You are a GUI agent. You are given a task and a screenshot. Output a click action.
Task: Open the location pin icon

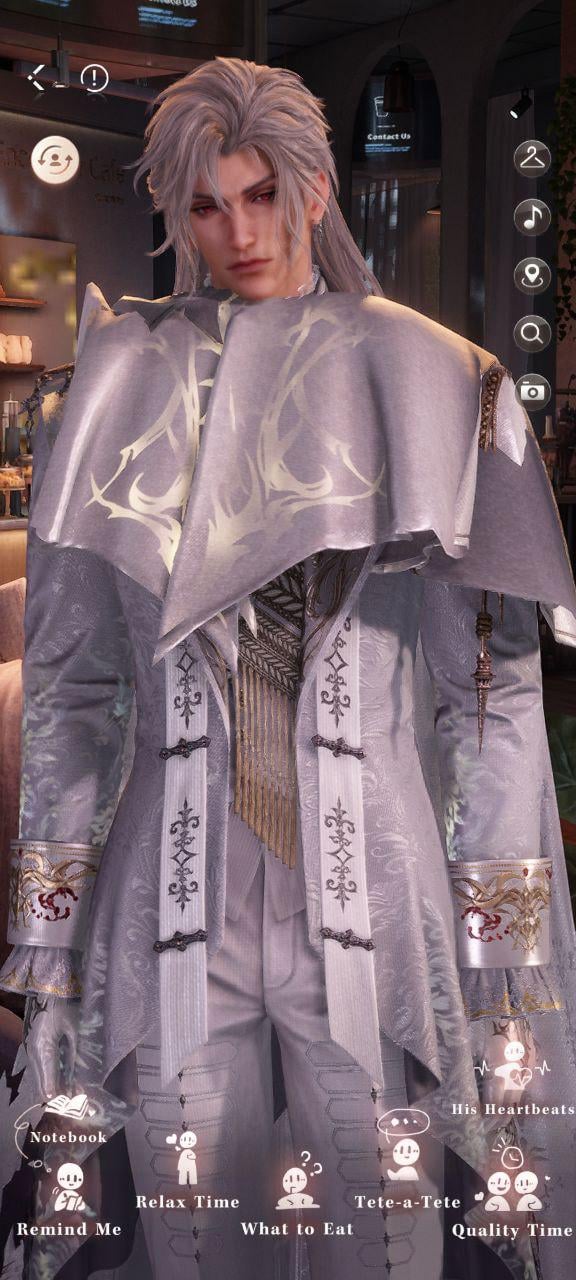532,275
